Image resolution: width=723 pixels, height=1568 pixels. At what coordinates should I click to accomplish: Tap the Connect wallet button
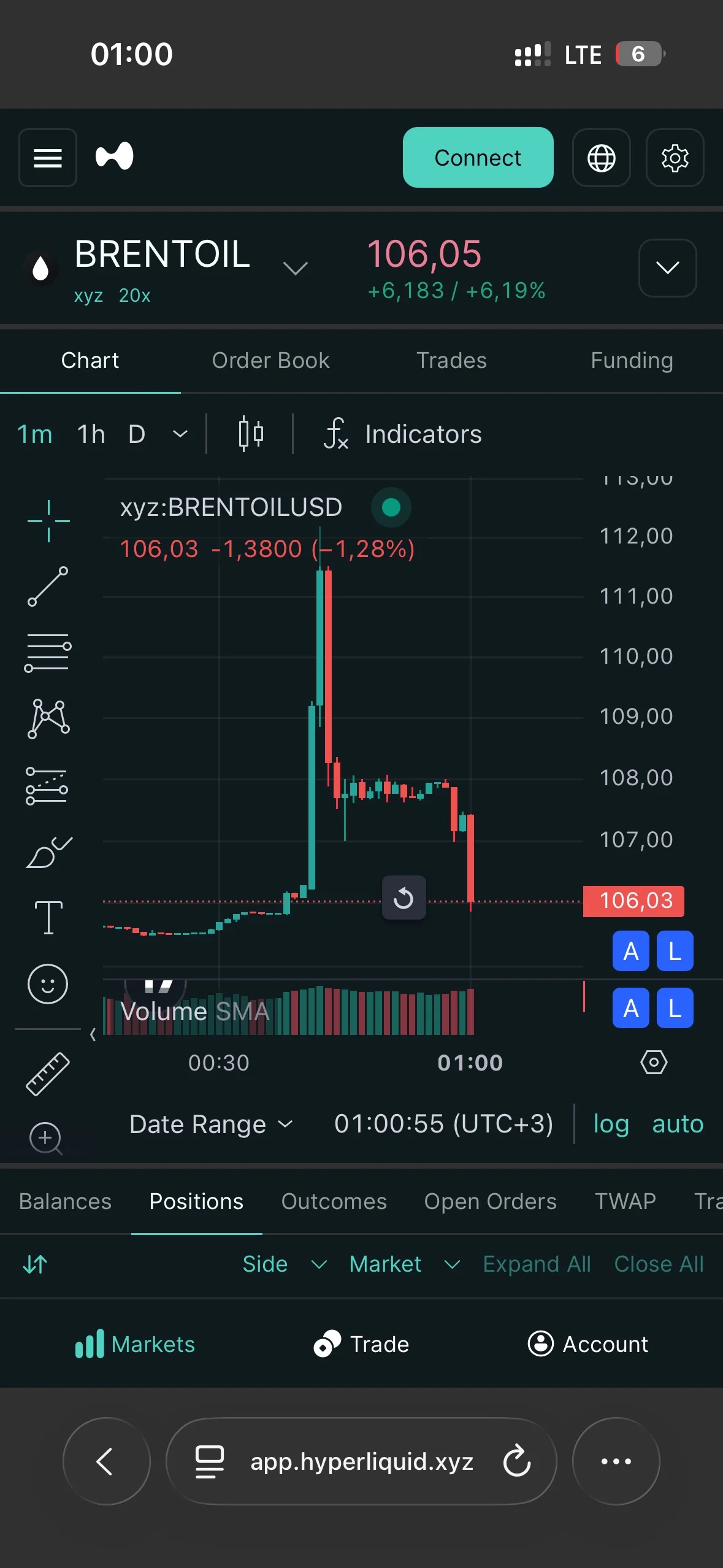pos(478,158)
